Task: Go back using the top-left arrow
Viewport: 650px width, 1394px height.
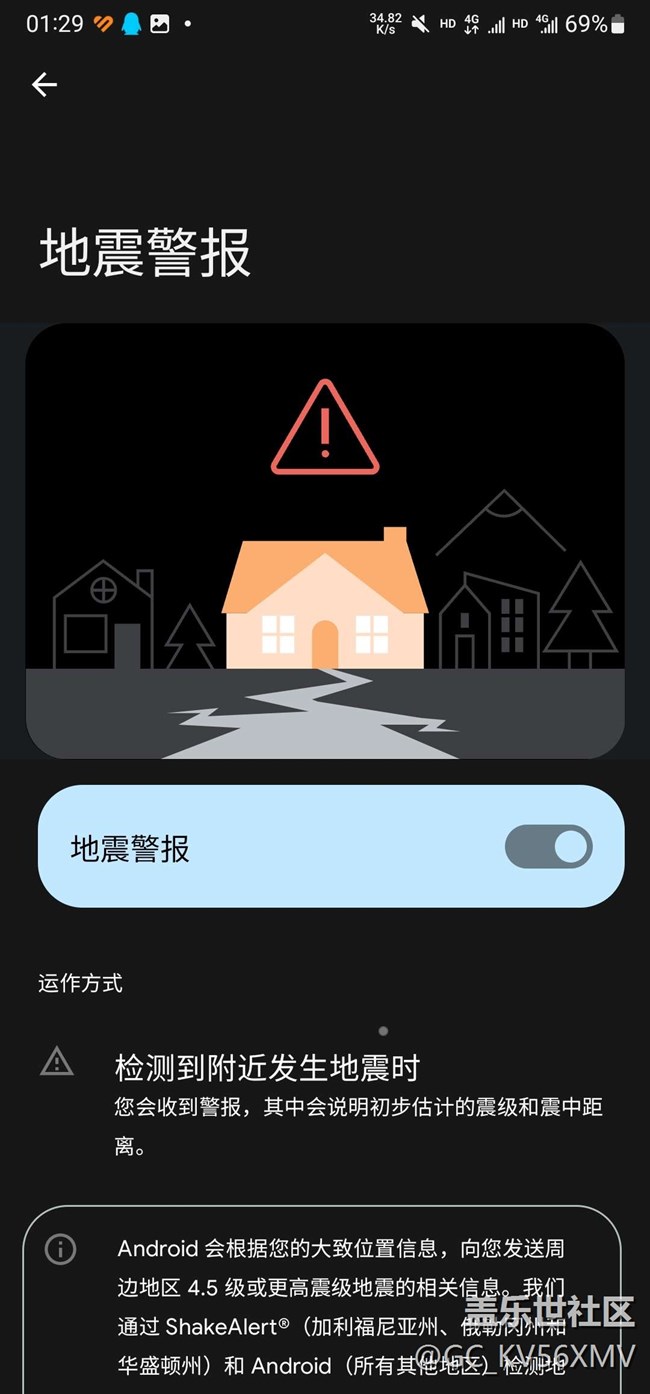Action: tap(44, 85)
